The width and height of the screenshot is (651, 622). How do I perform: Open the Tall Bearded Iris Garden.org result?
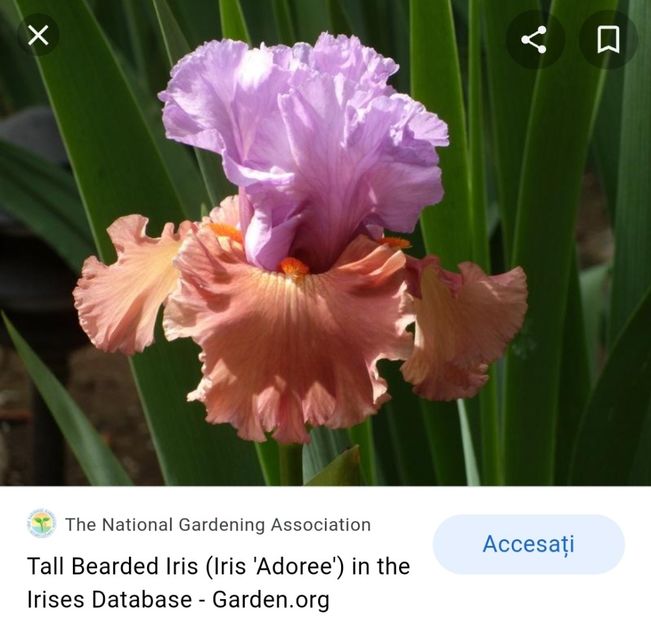(x=218, y=582)
